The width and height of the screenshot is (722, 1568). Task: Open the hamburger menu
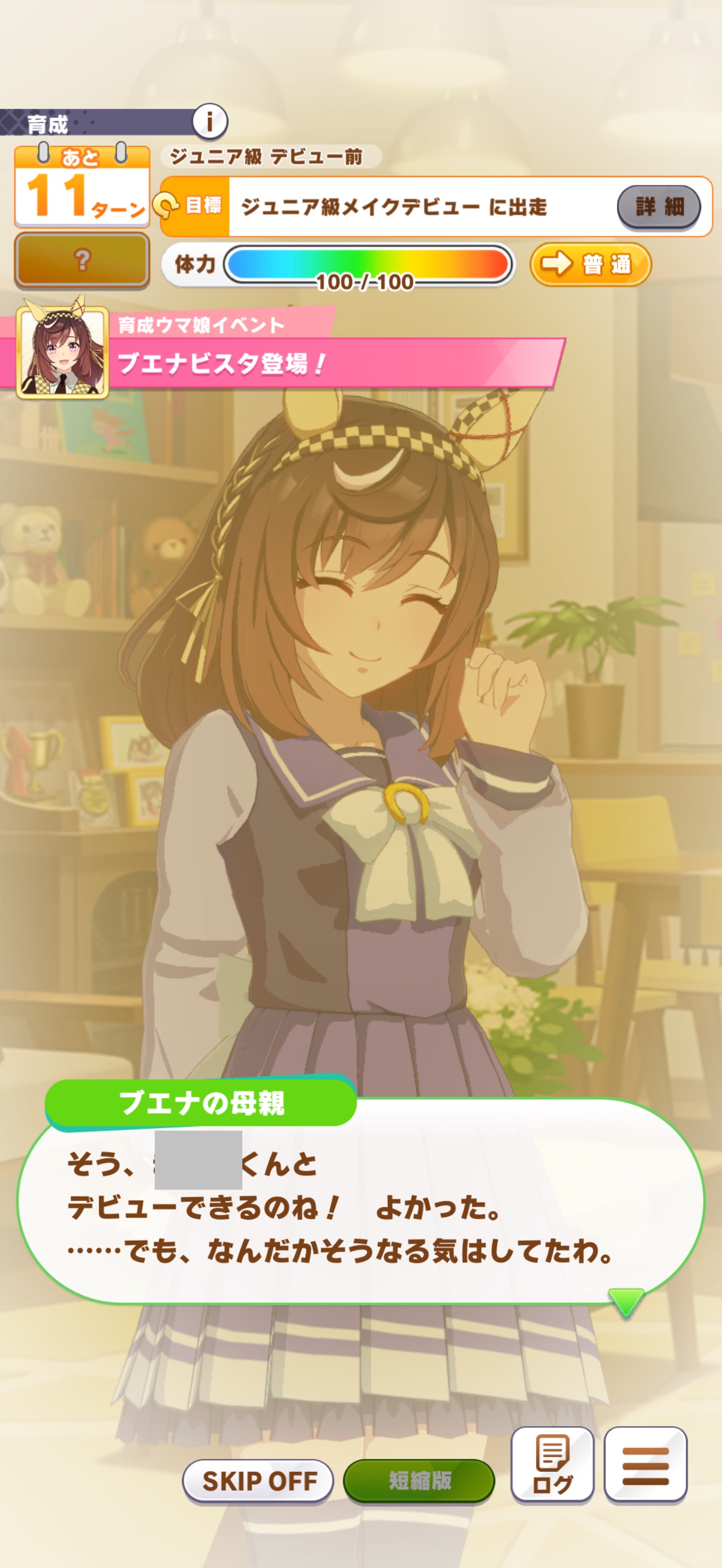[645, 1465]
